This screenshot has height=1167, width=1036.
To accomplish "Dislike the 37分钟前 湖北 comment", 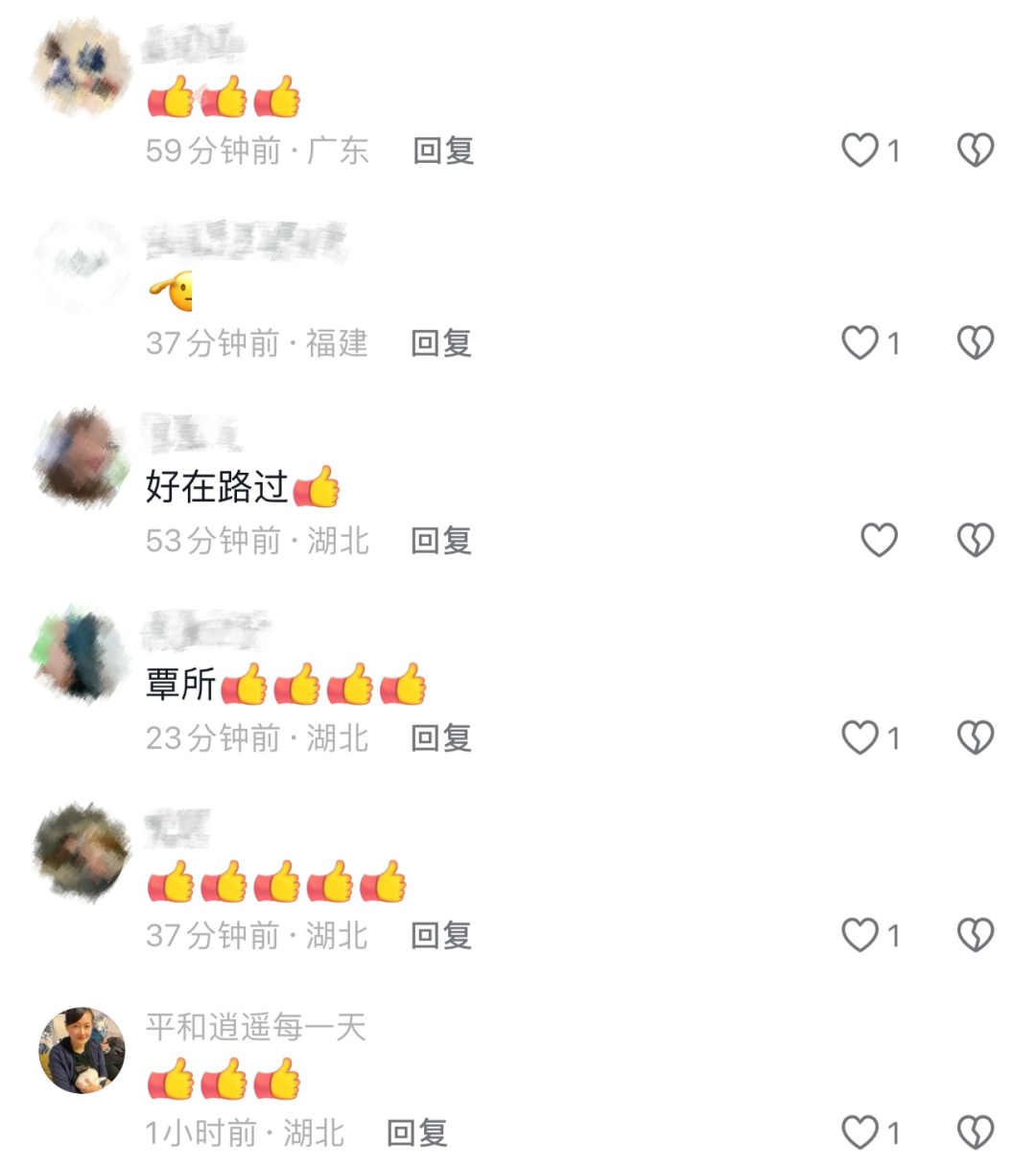I will point(976,936).
